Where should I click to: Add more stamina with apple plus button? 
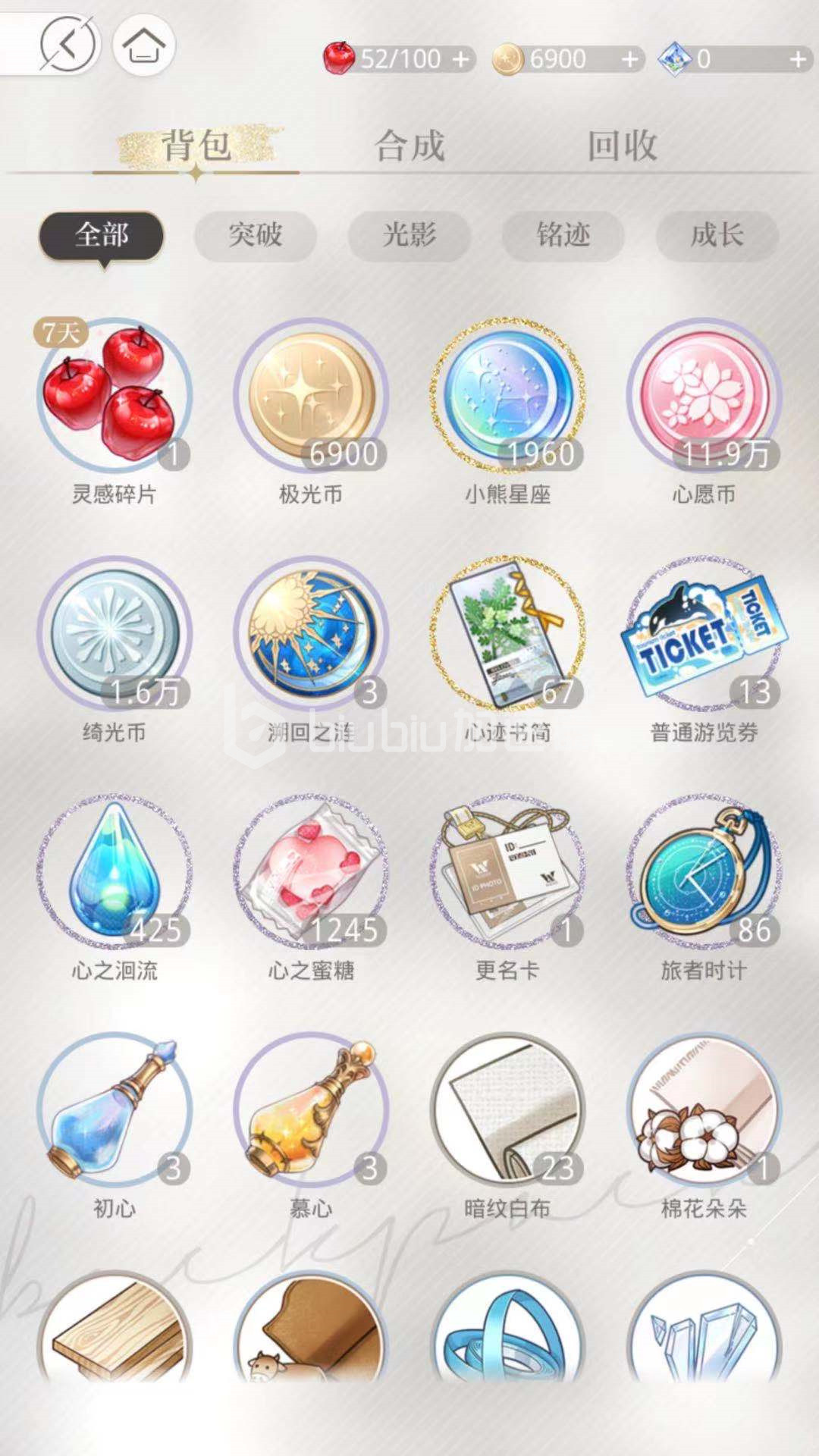coord(460,59)
